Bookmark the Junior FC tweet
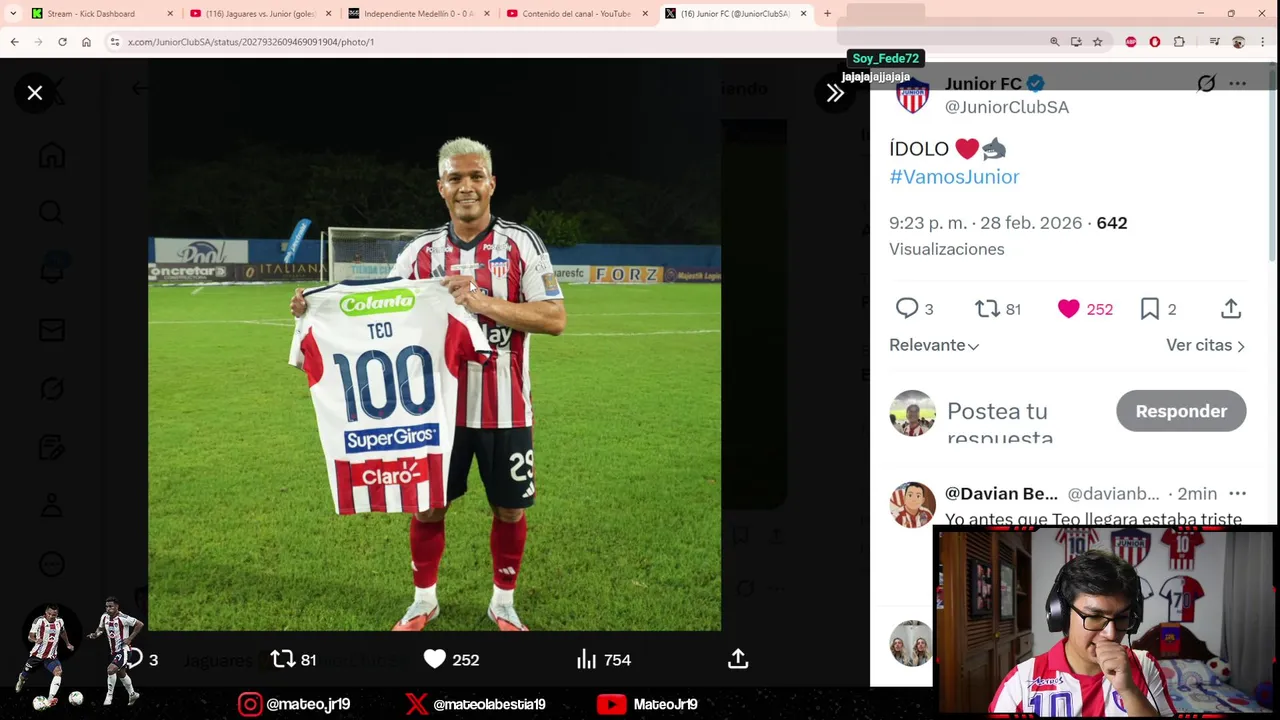 [1150, 309]
